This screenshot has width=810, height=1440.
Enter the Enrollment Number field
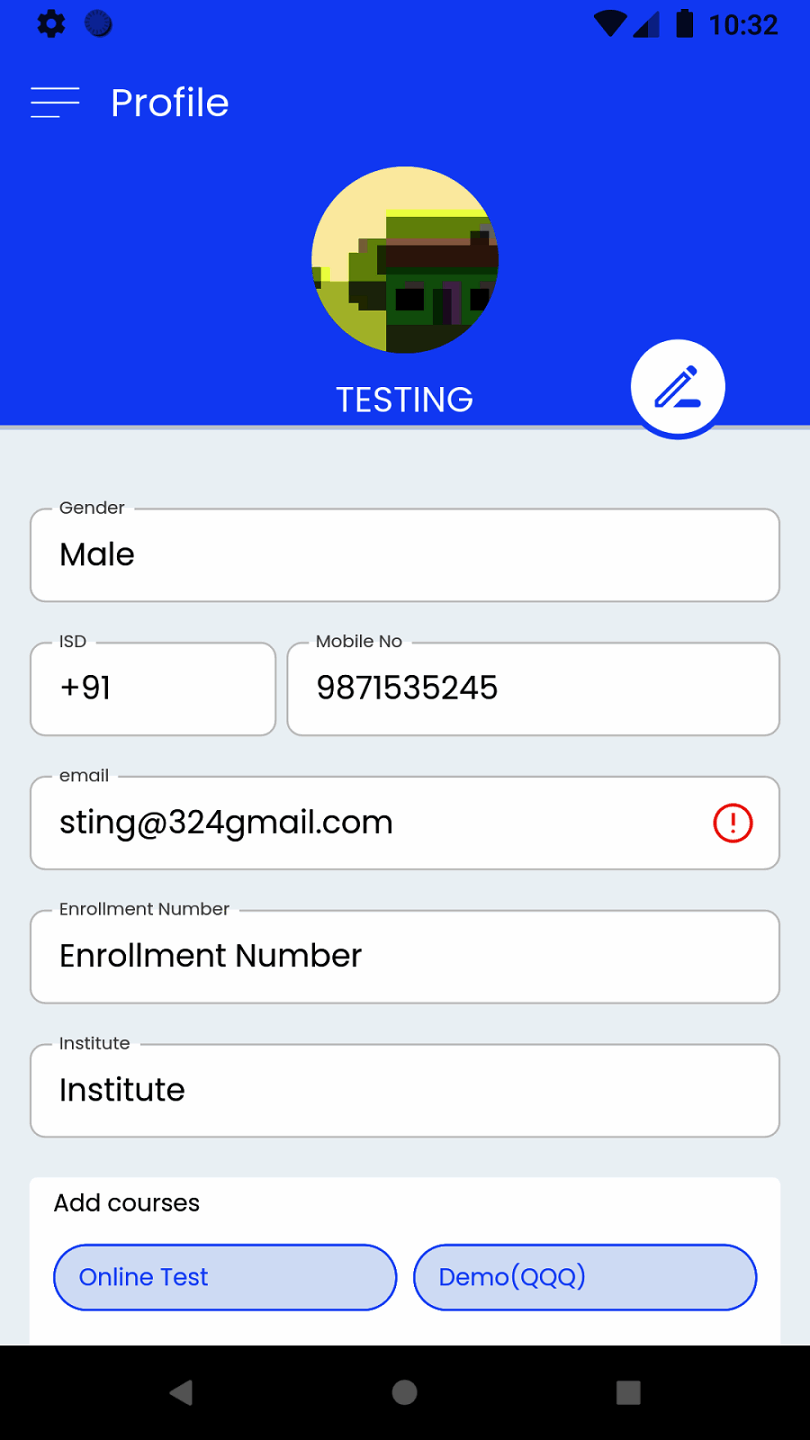tap(405, 957)
